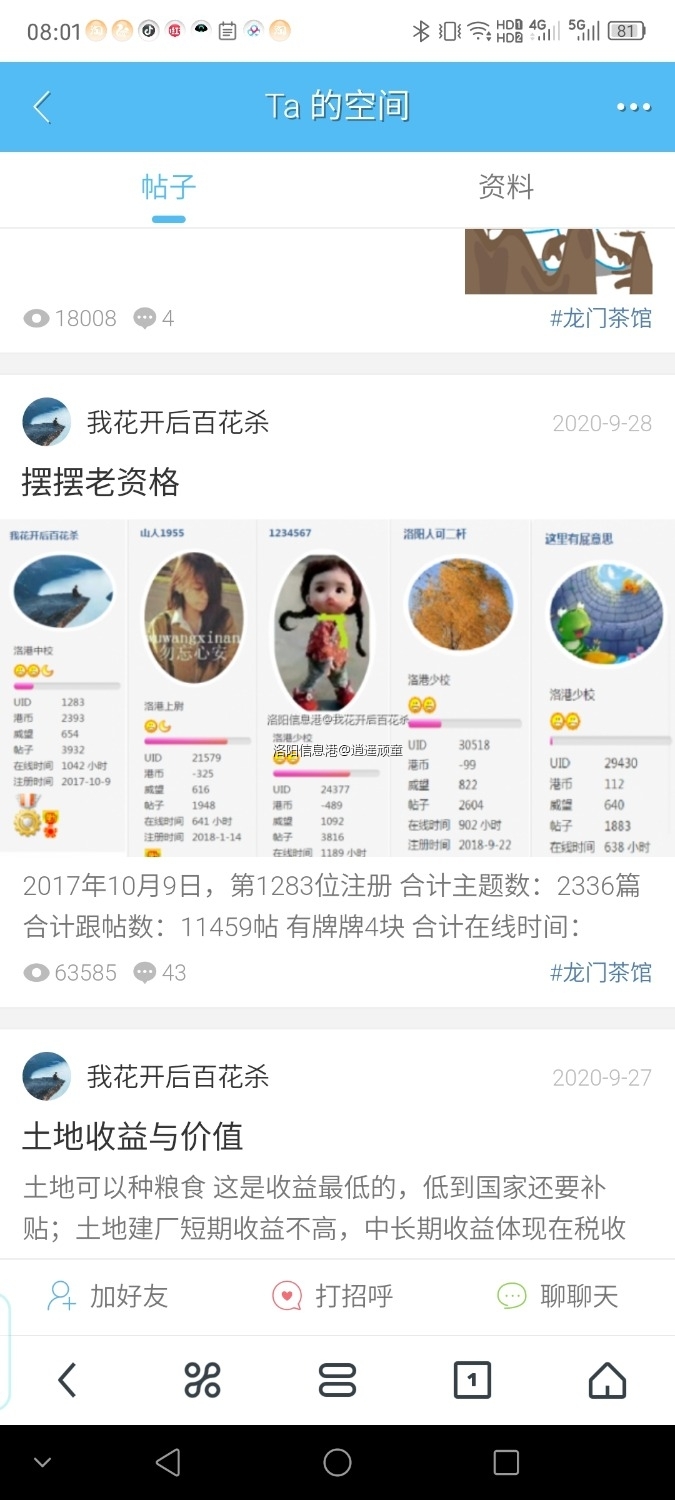
Task: Open comments of 摆摆老资格 post
Action: click(160, 972)
